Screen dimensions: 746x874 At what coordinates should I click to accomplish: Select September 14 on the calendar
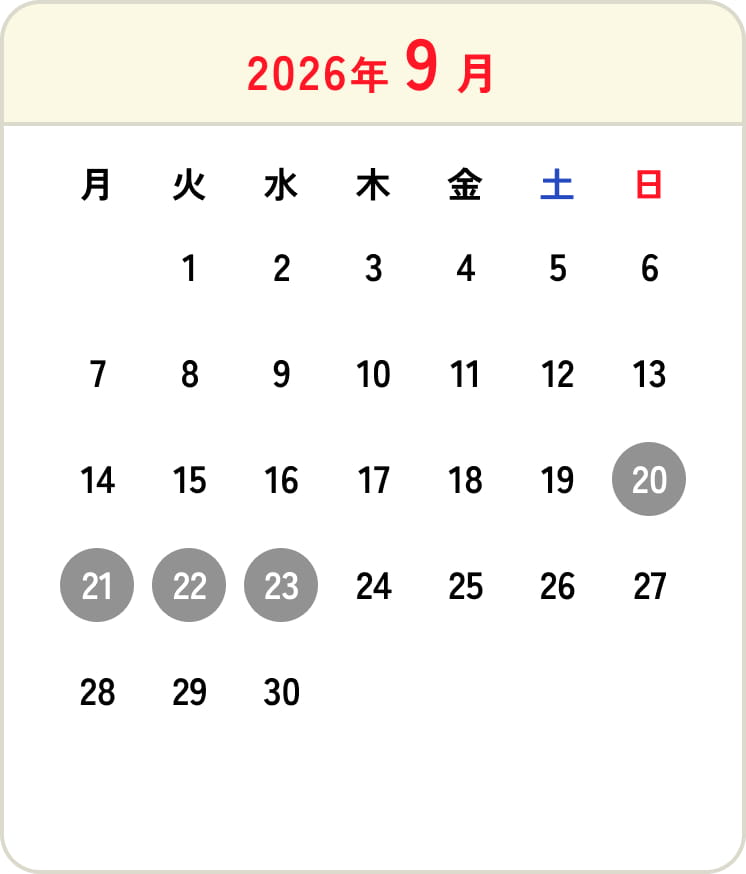(96, 480)
